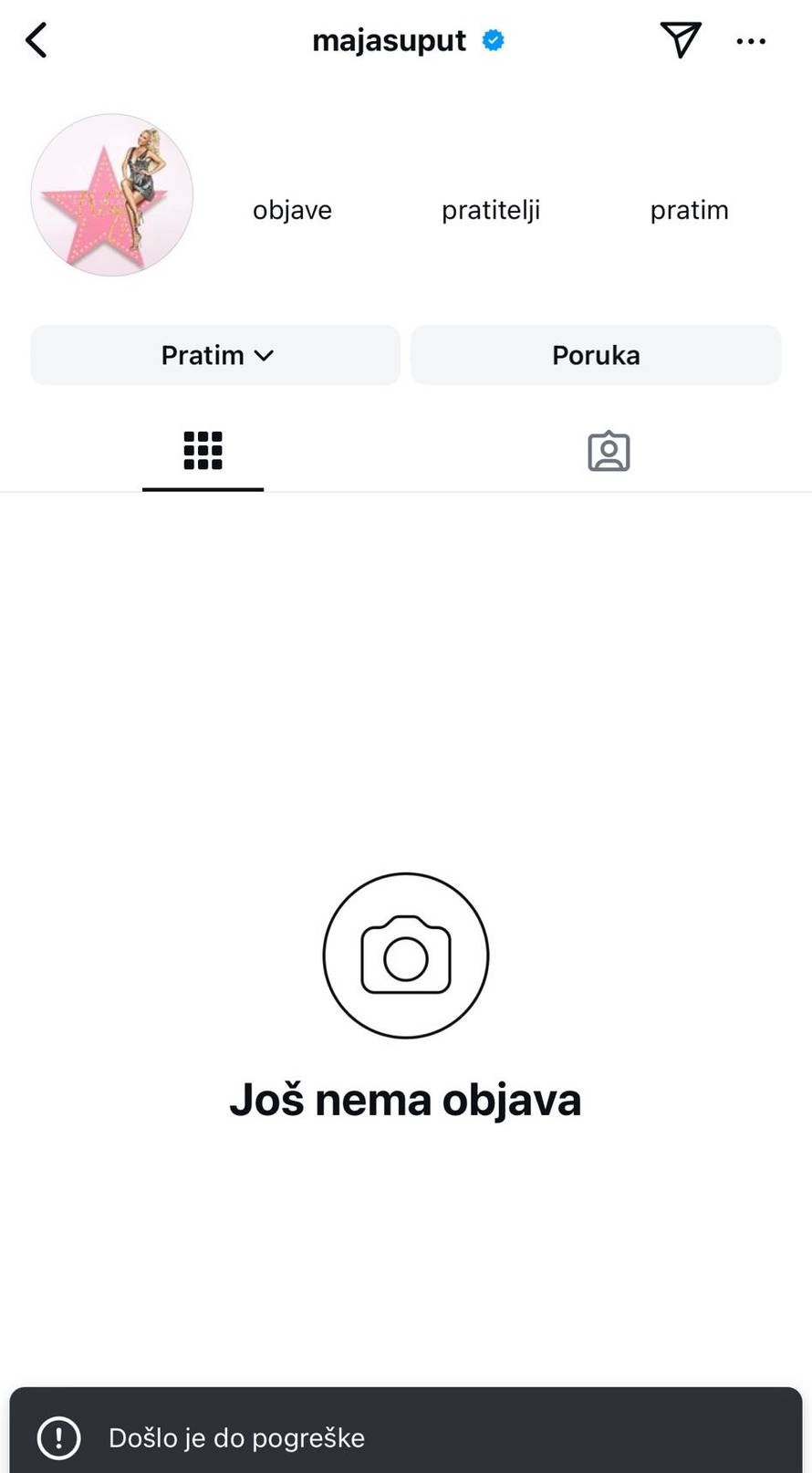
Task: Open the pratim following list
Action: click(689, 210)
